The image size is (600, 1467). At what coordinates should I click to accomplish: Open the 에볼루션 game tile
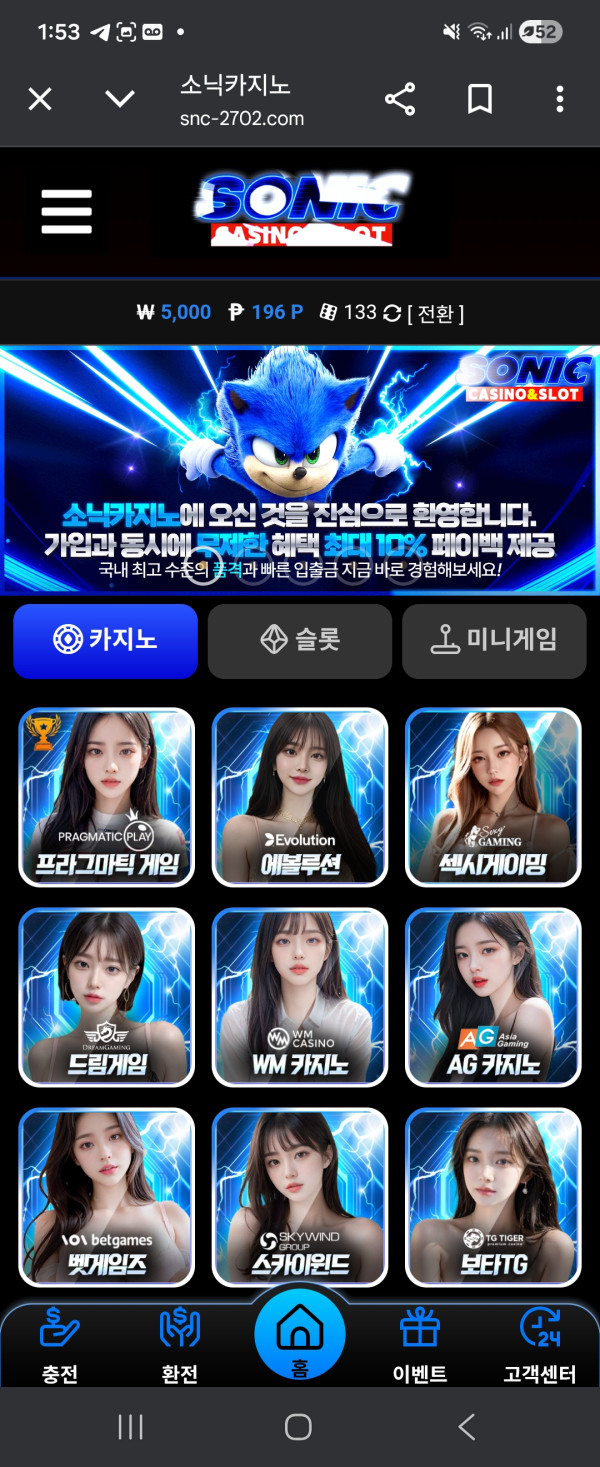300,797
